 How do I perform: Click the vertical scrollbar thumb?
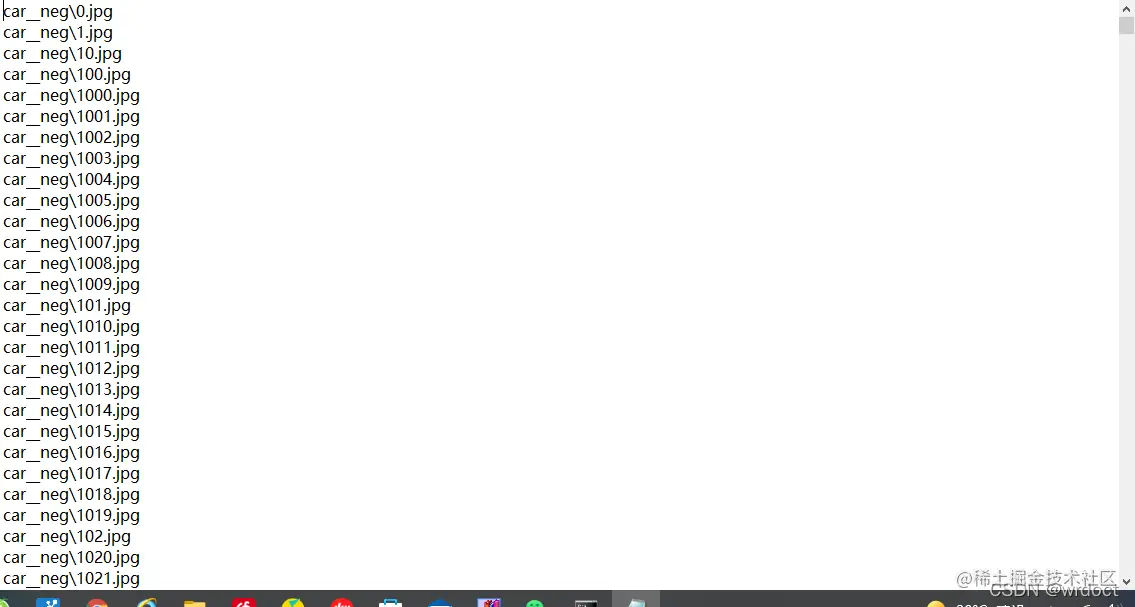click(x=1126, y=24)
